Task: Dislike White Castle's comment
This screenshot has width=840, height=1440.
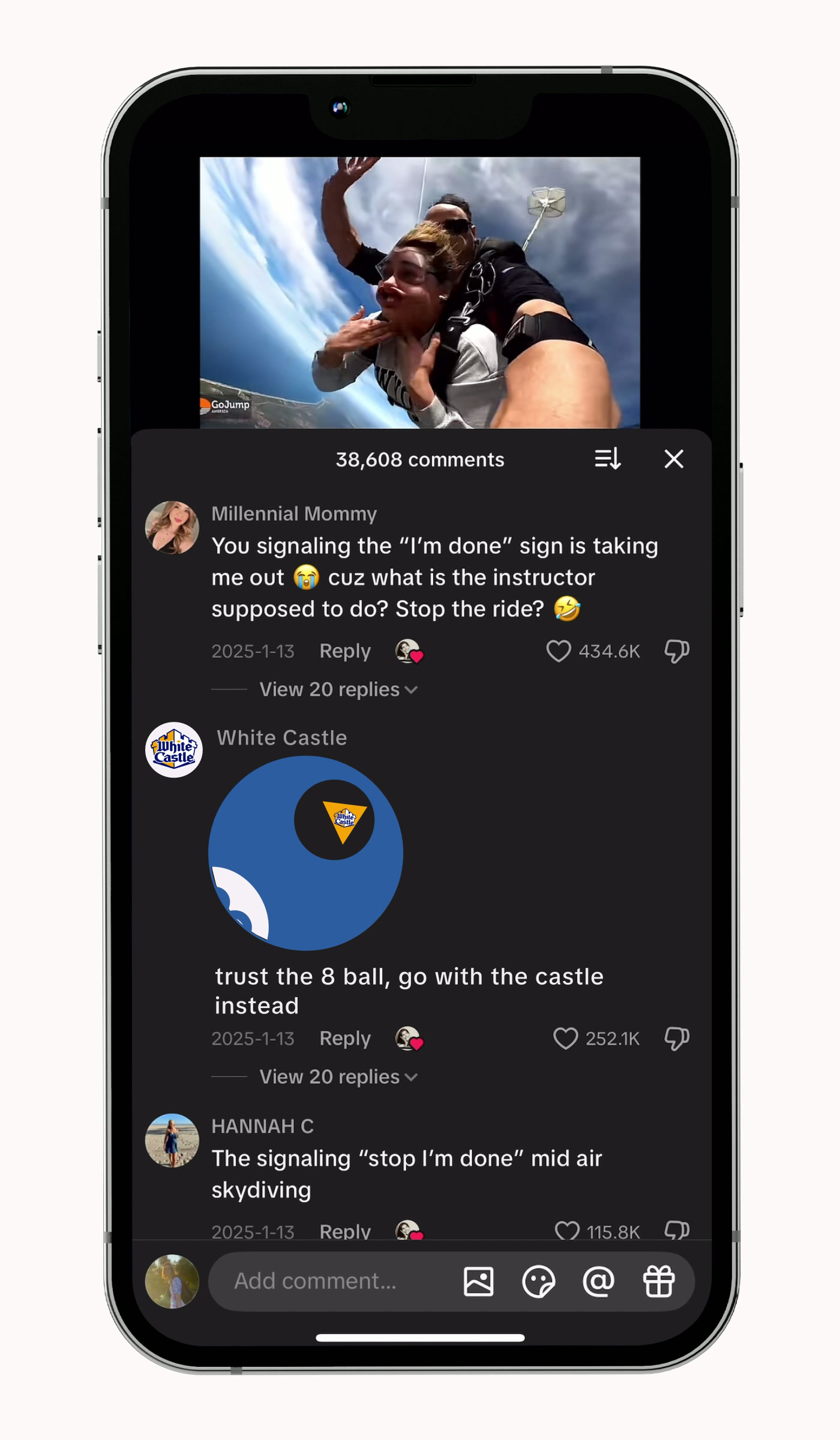Action: point(677,1039)
